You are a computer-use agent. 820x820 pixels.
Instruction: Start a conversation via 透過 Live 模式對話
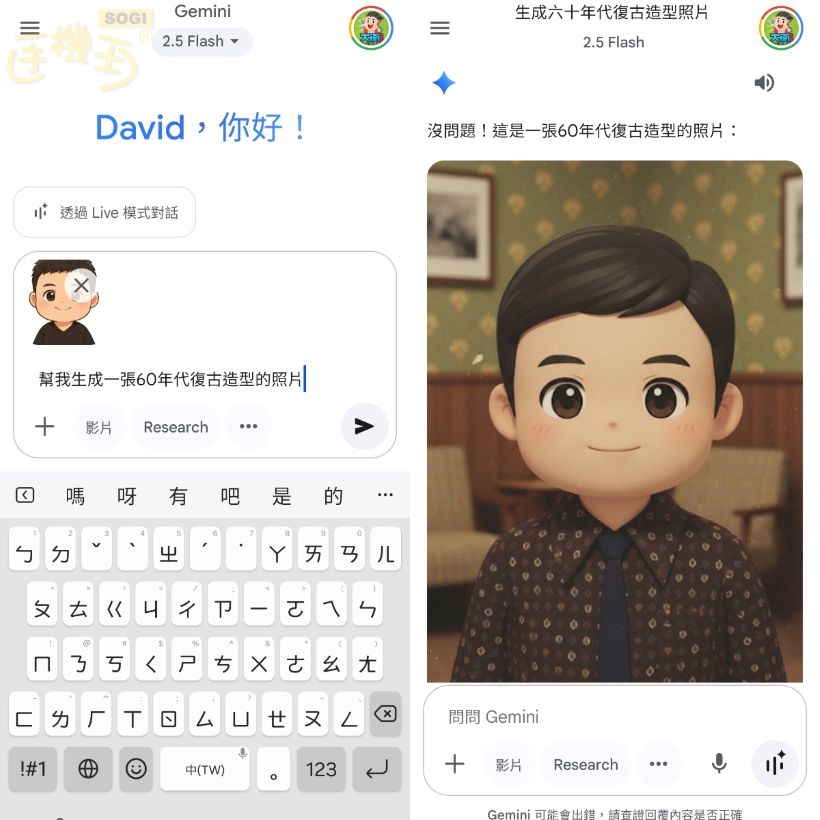click(105, 212)
